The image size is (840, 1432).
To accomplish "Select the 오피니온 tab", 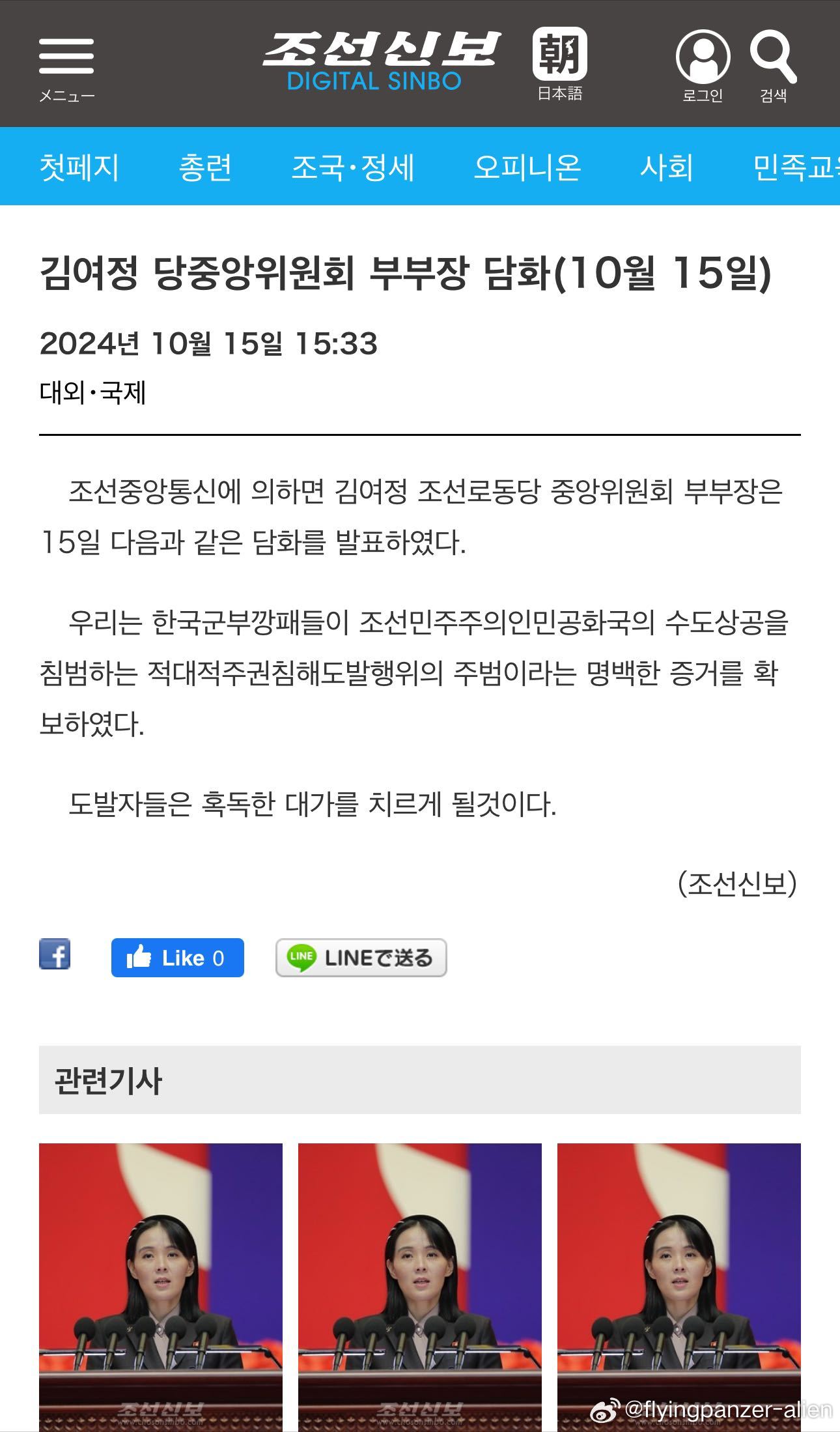I will pyautogui.click(x=527, y=167).
